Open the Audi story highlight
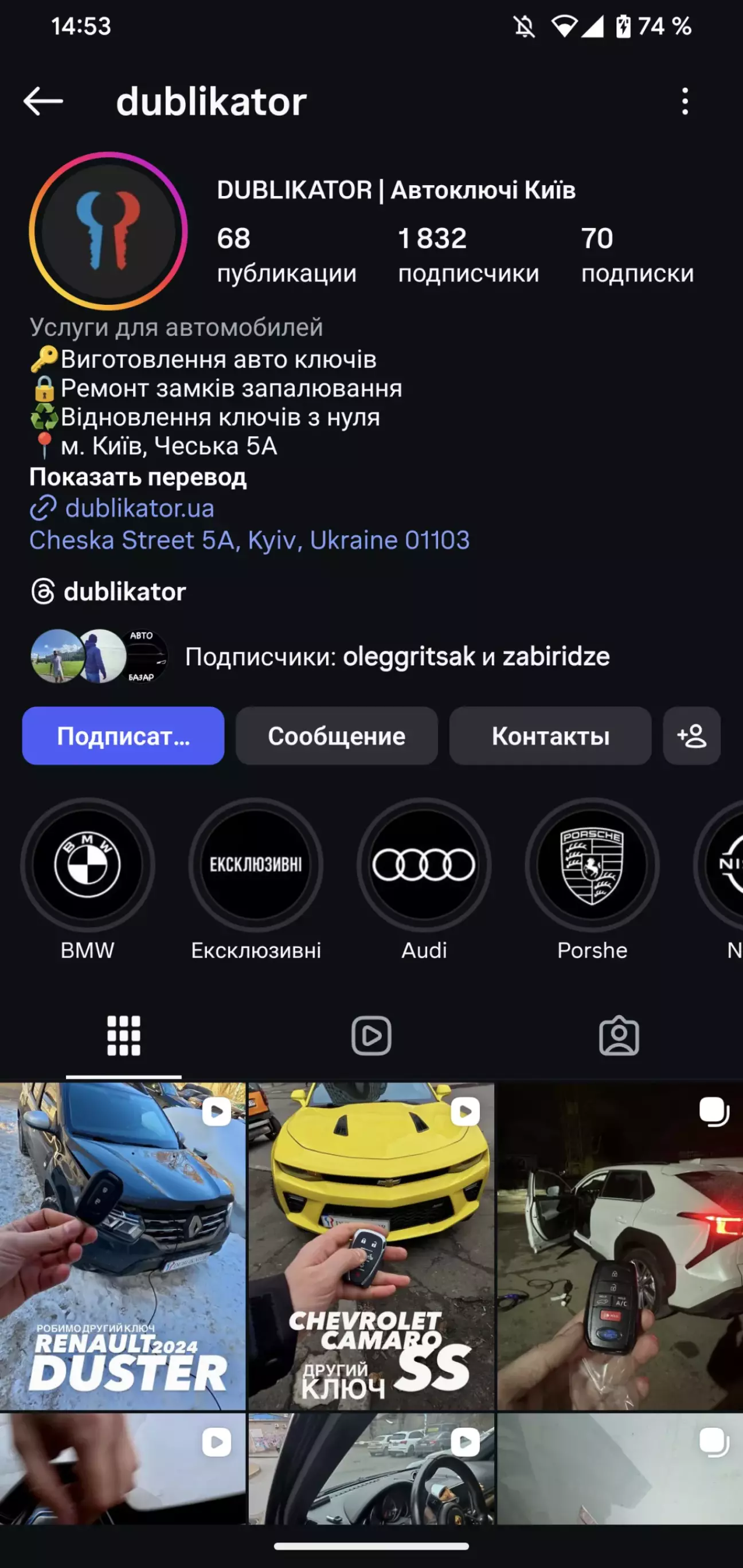This screenshot has height=1568, width=743. click(x=424, y=865)
